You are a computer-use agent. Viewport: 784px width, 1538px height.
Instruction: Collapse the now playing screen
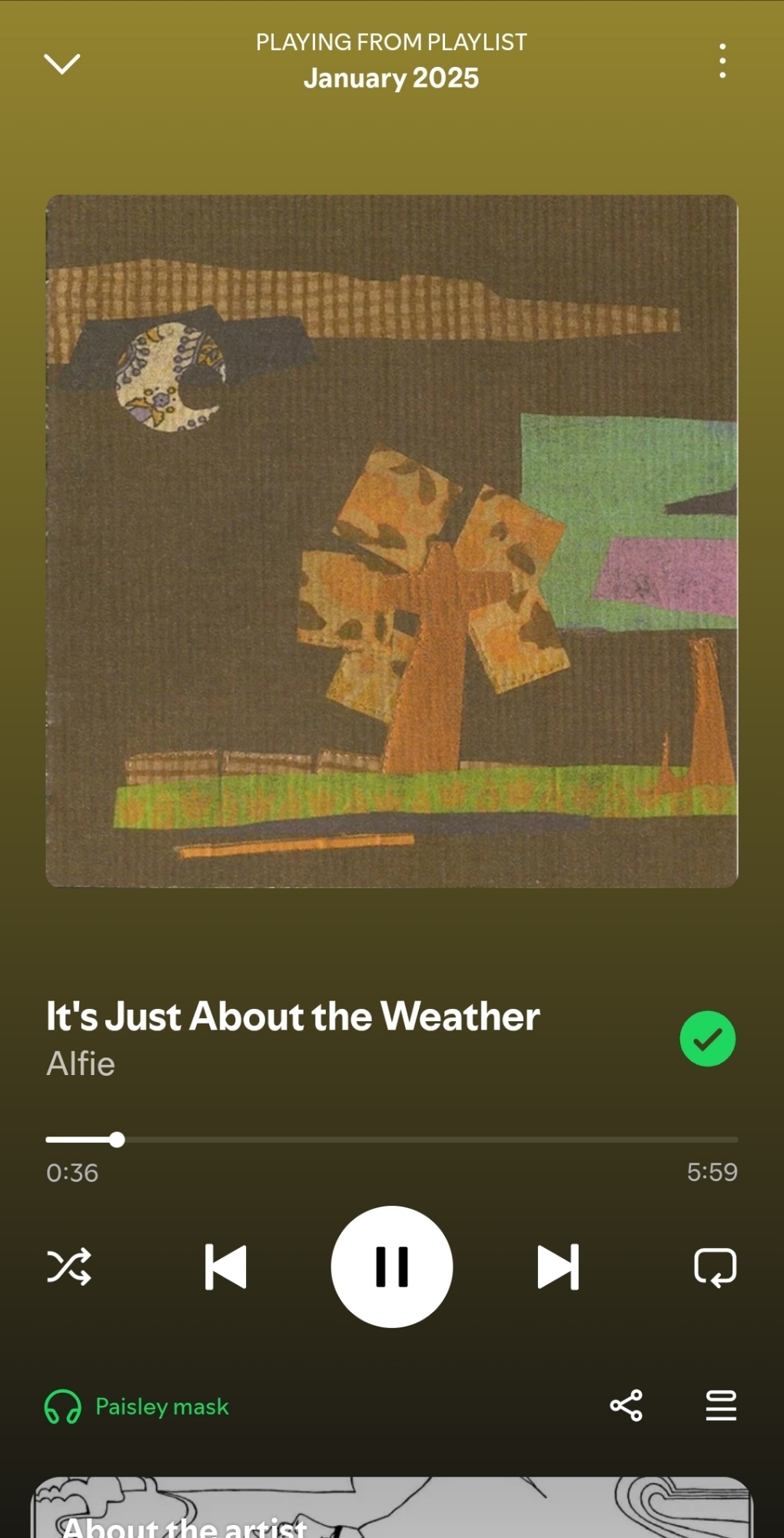click(x=62, y=63)
